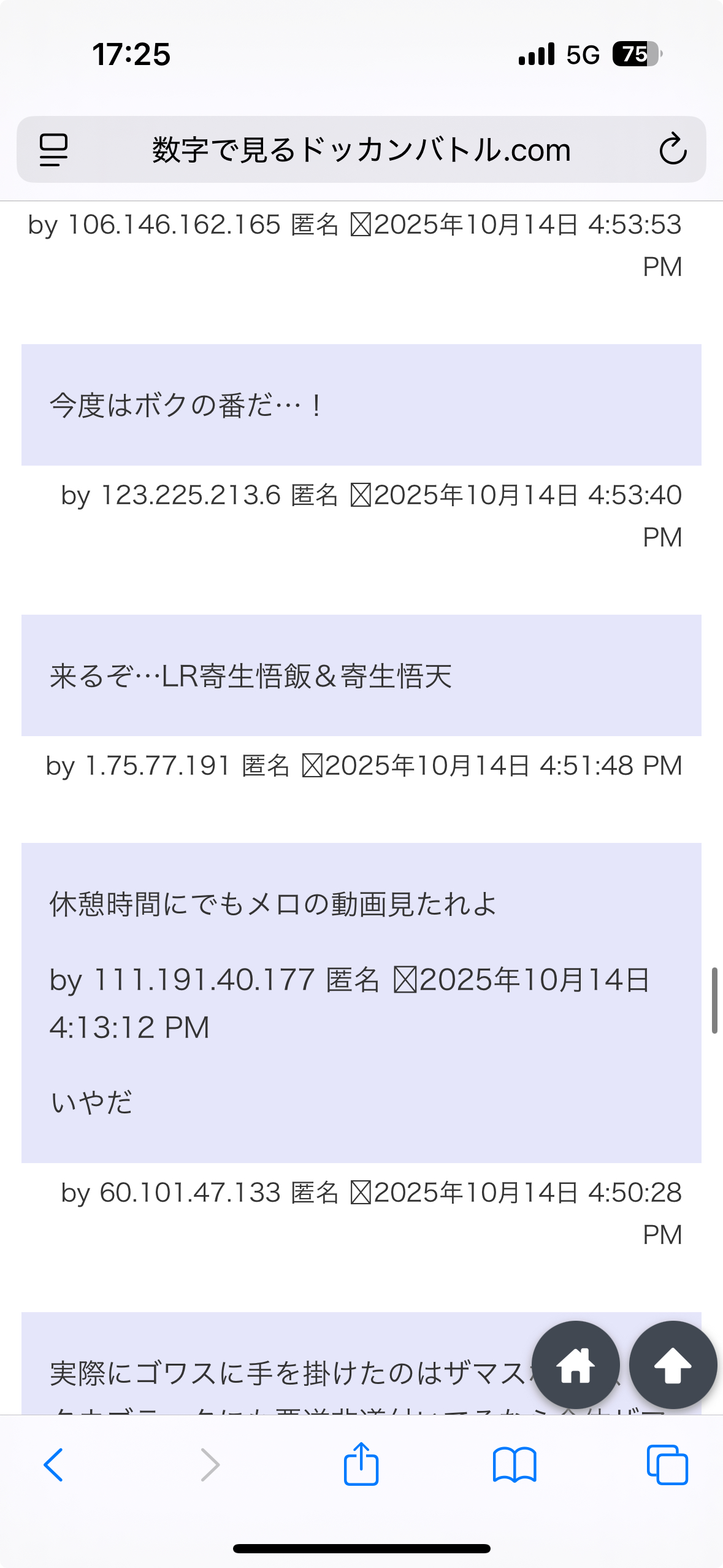The width and height of the screenshot is (723, 1568).
Task: Jump to page top with the floating up-arrow button
Action: pos(673,1366)
